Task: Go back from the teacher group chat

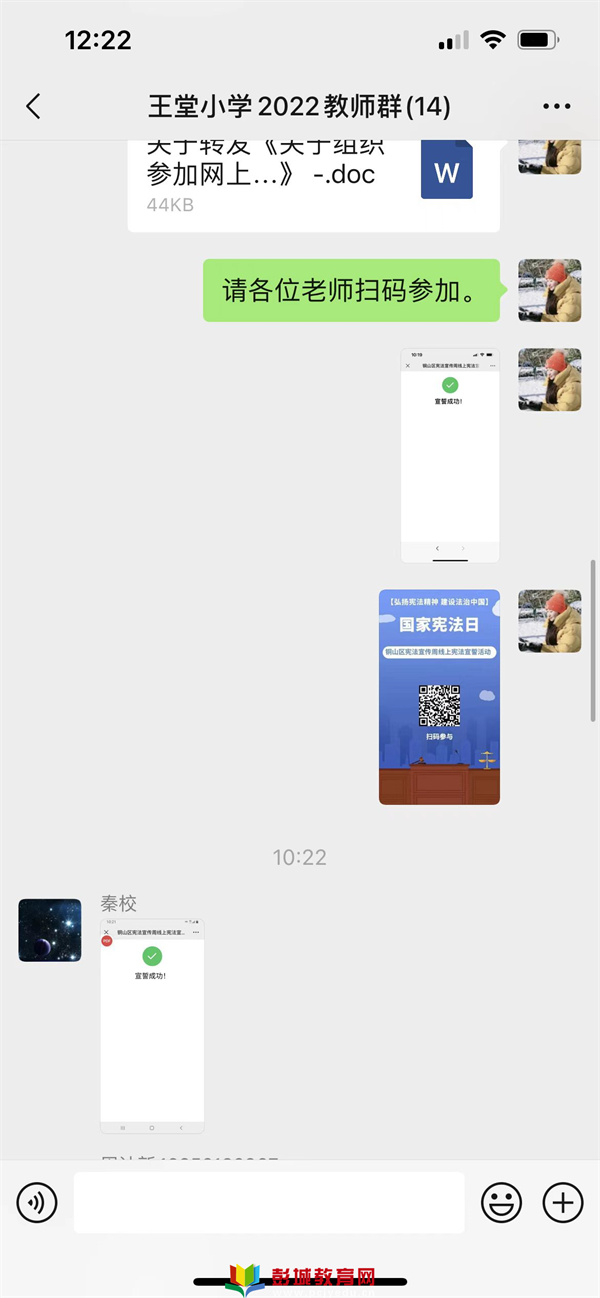Action: pyautogui.click(x=33, y=106)
